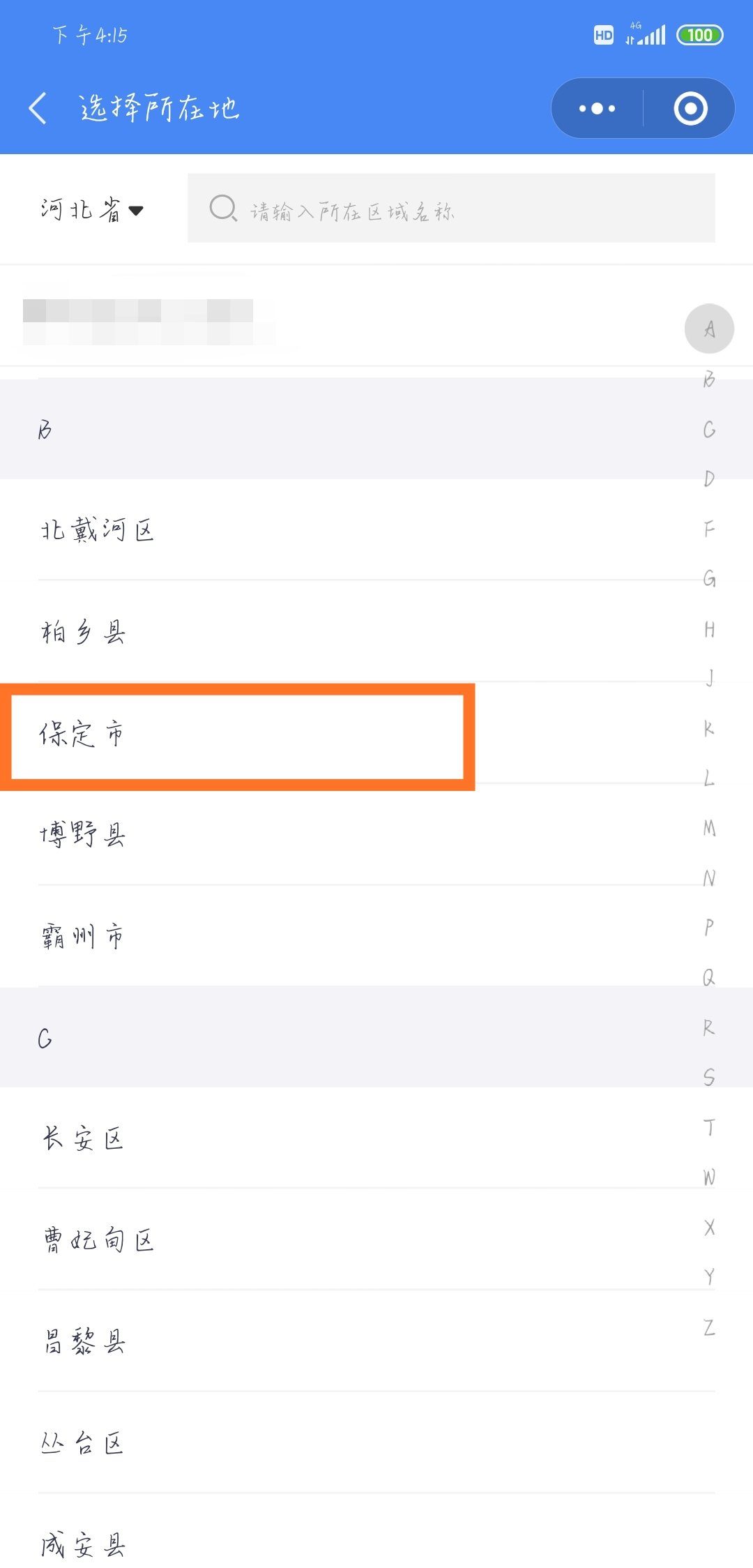Viewport: 753px width, 1568px height.
Task: Select 长安区 as location
Action: pyautogui.click(x=84, y=1139)
